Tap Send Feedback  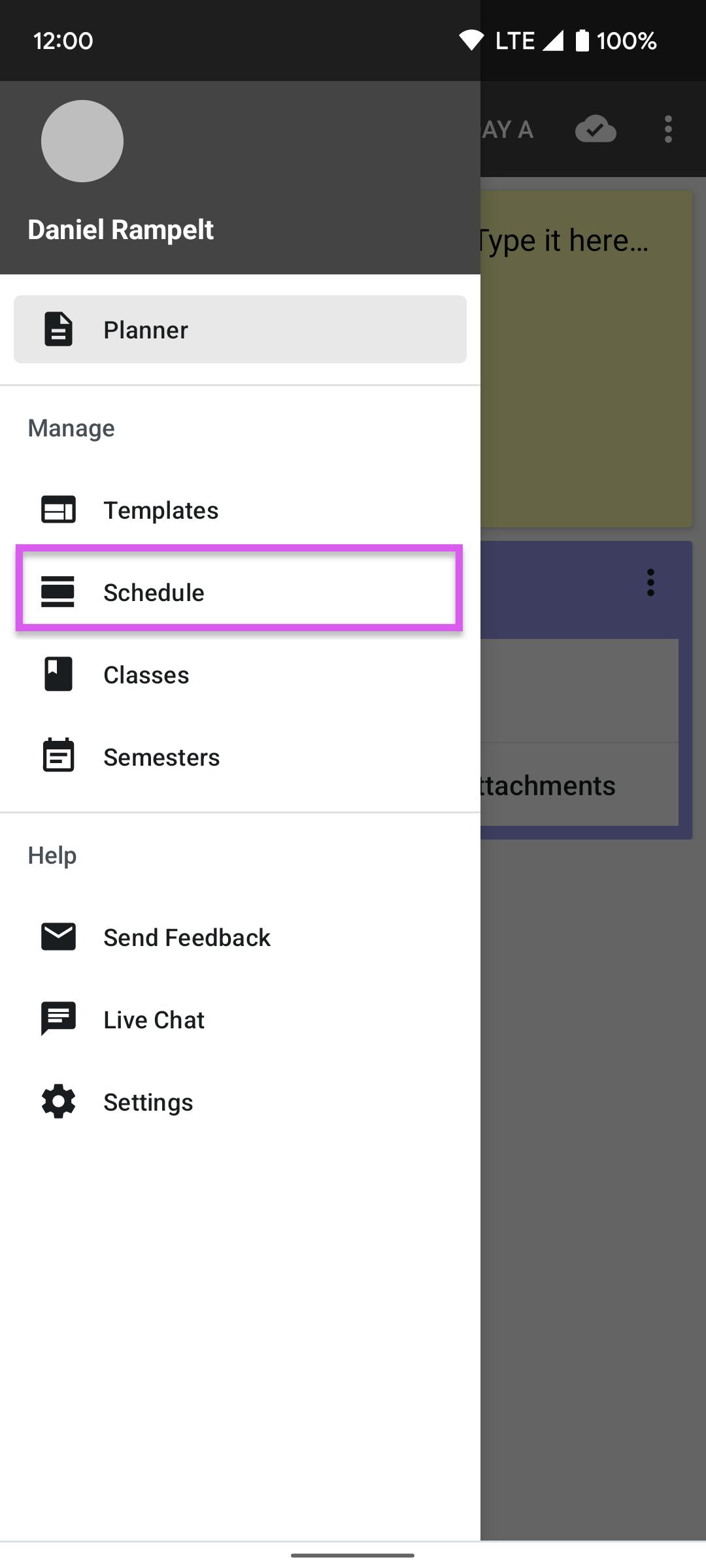[240, 938]
